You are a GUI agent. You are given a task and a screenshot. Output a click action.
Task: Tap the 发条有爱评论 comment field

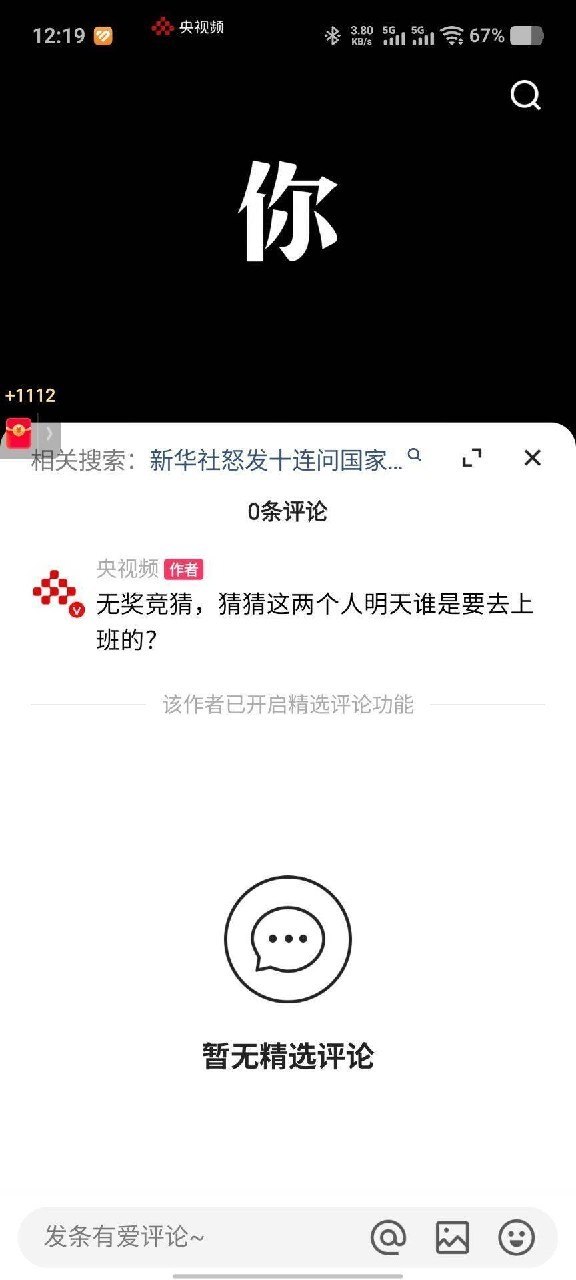(x=190, y=1237)
